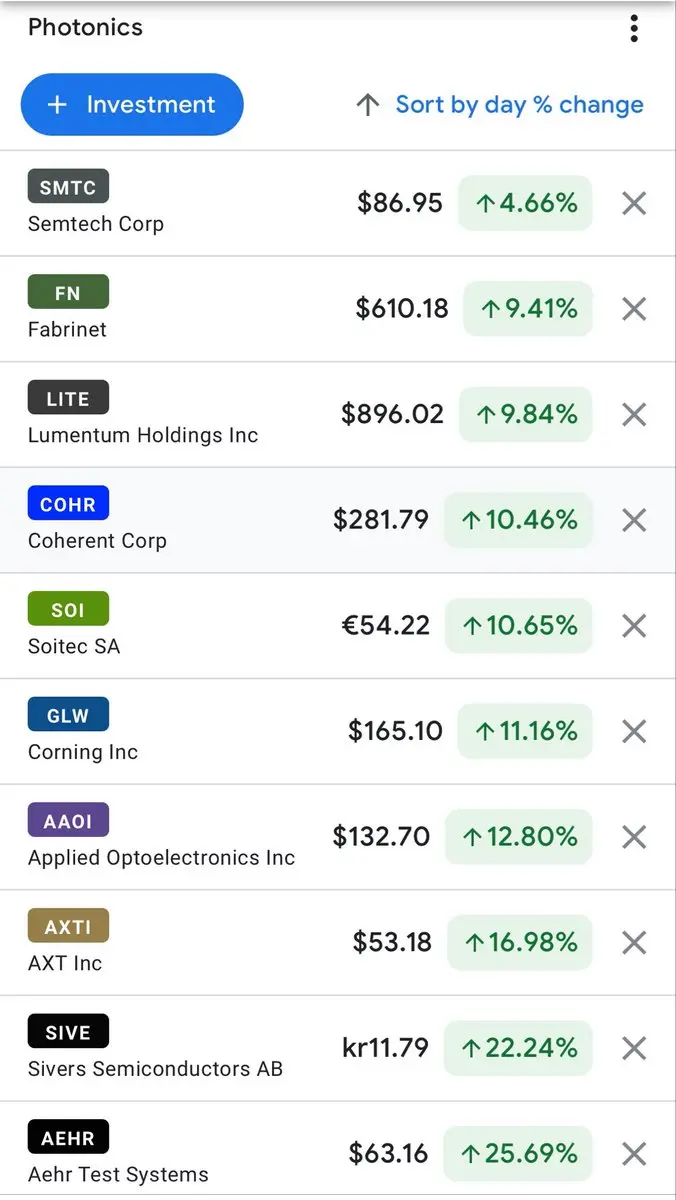Open Applied Optoelectronics Inc details
The height and width of the screenshot is (1200, 676).
(x=162, y=857)
